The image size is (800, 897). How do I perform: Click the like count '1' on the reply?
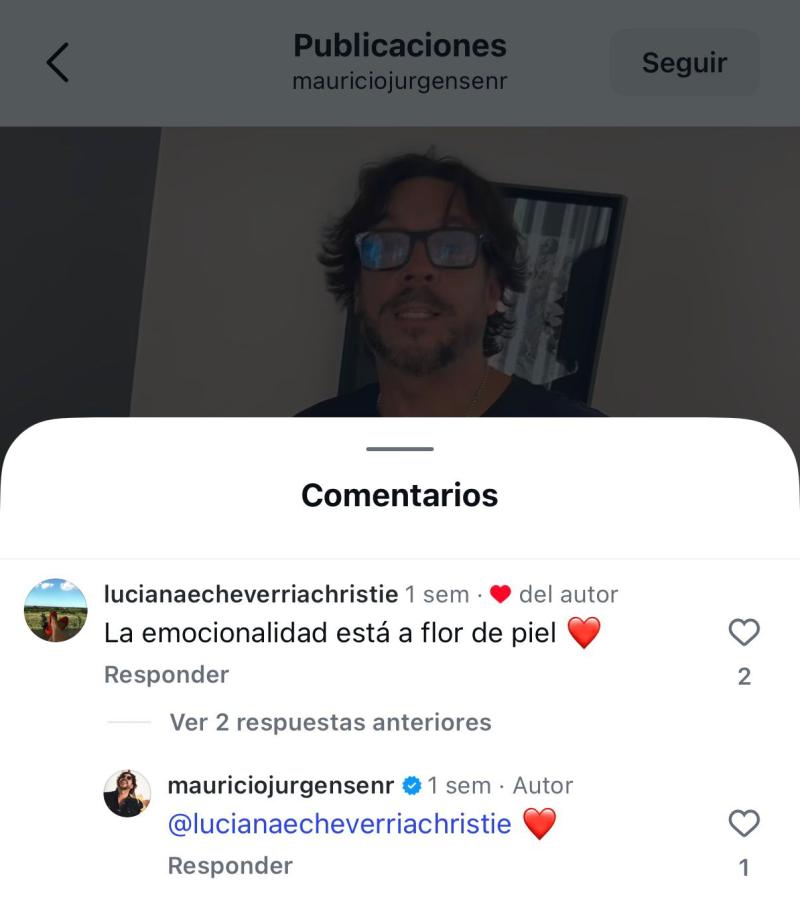(744, 866)
